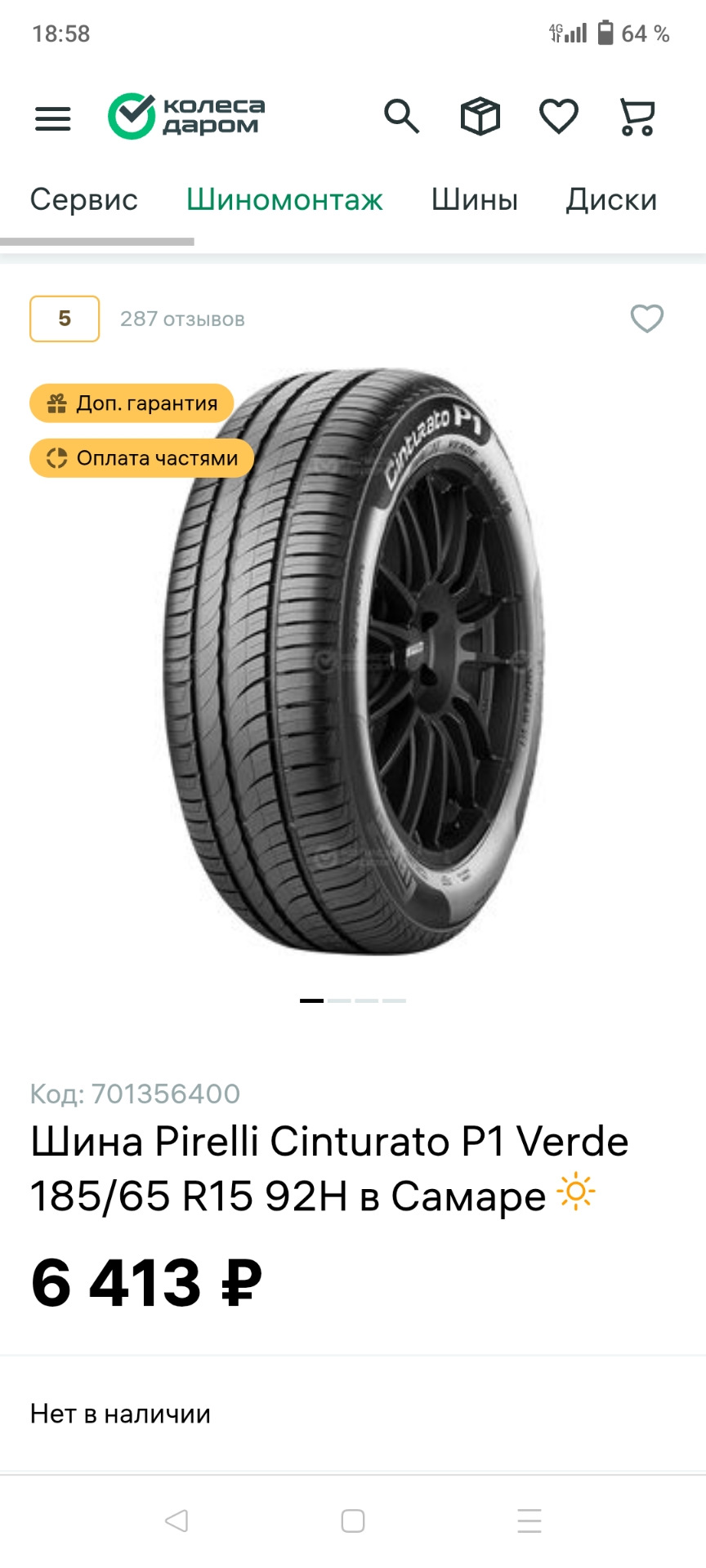
Task: Tap the Колеса Даром logo
Action: point(187,116)
